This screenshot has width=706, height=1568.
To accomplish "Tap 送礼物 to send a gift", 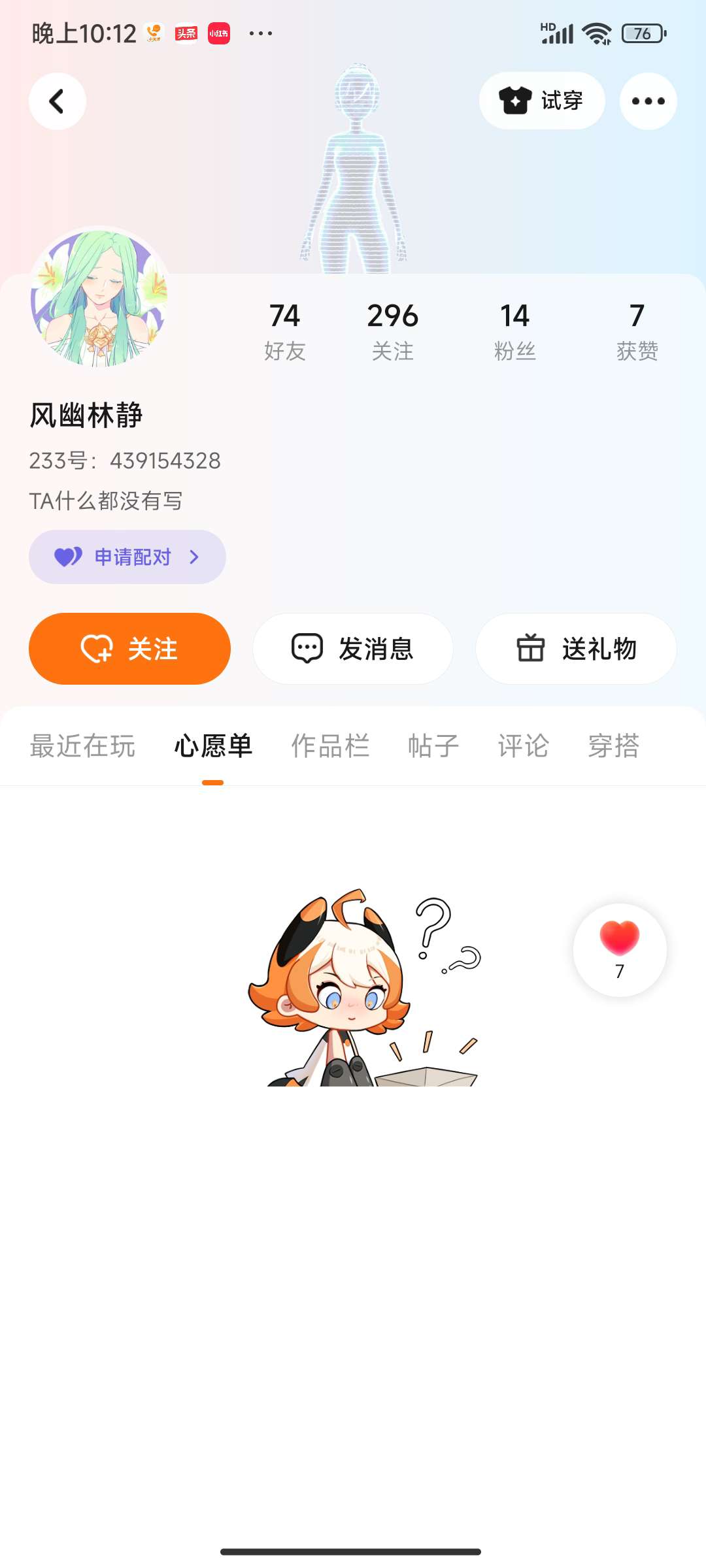I will (576, 649).
